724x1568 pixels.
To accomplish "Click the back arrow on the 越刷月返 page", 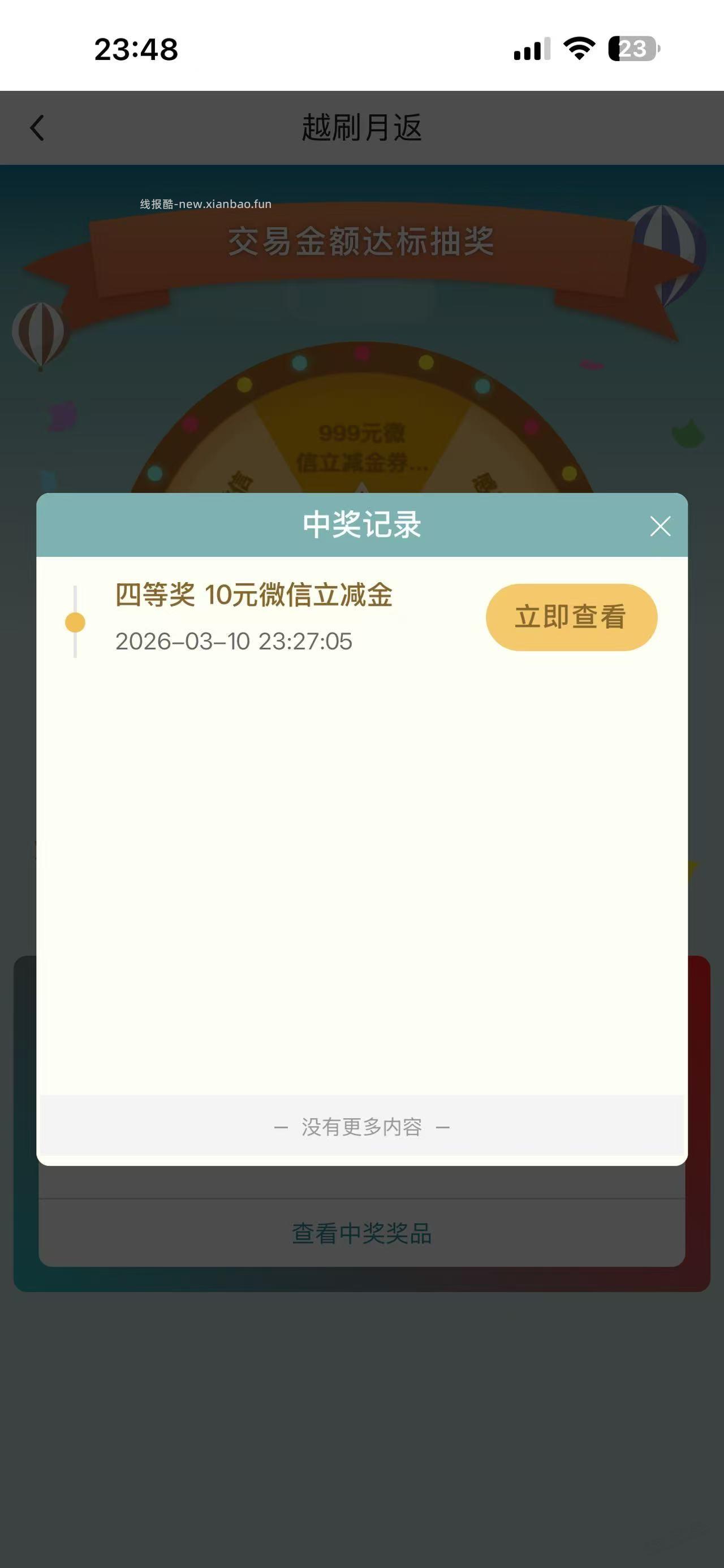I will [x=38, y=128].
